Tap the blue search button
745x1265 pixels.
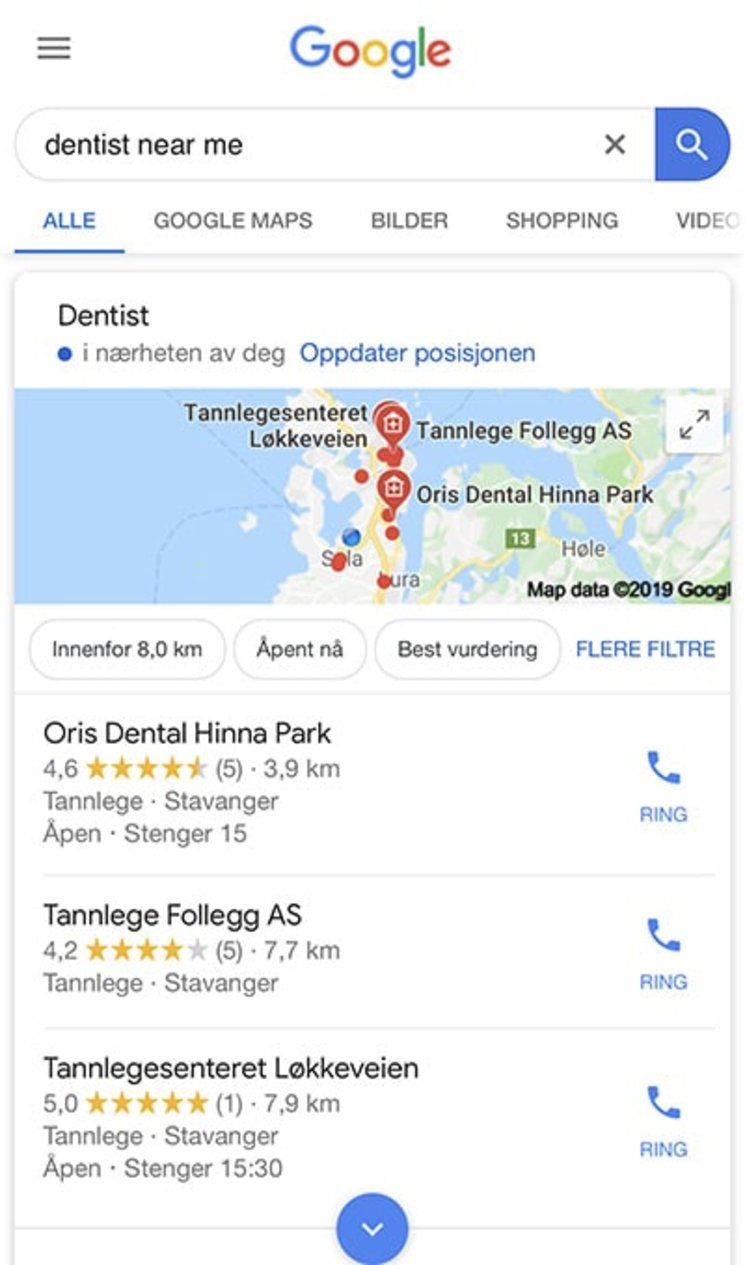(x=692, y=145)
